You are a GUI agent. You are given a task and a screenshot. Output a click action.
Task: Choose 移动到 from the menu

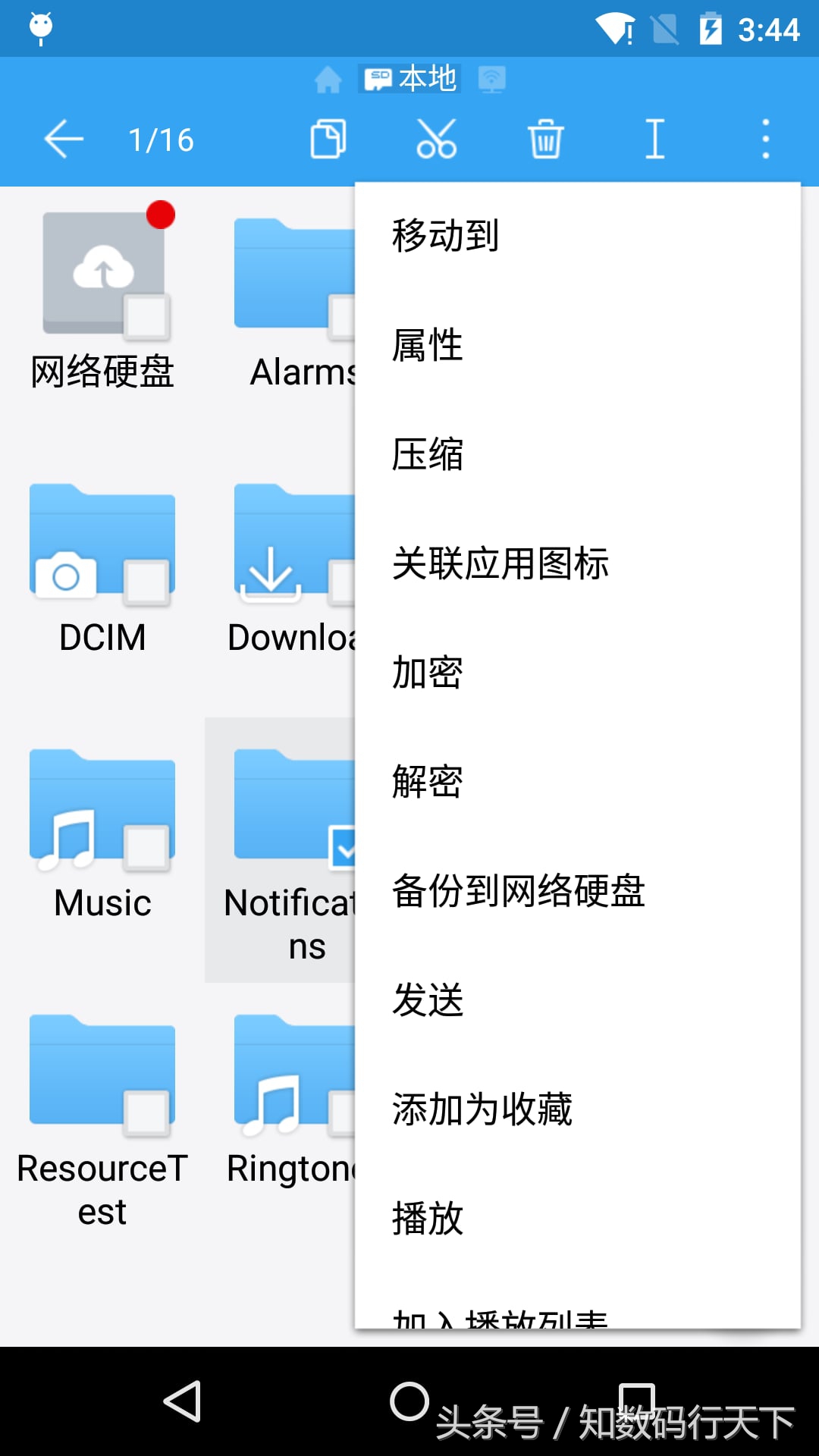pos(445,235)
